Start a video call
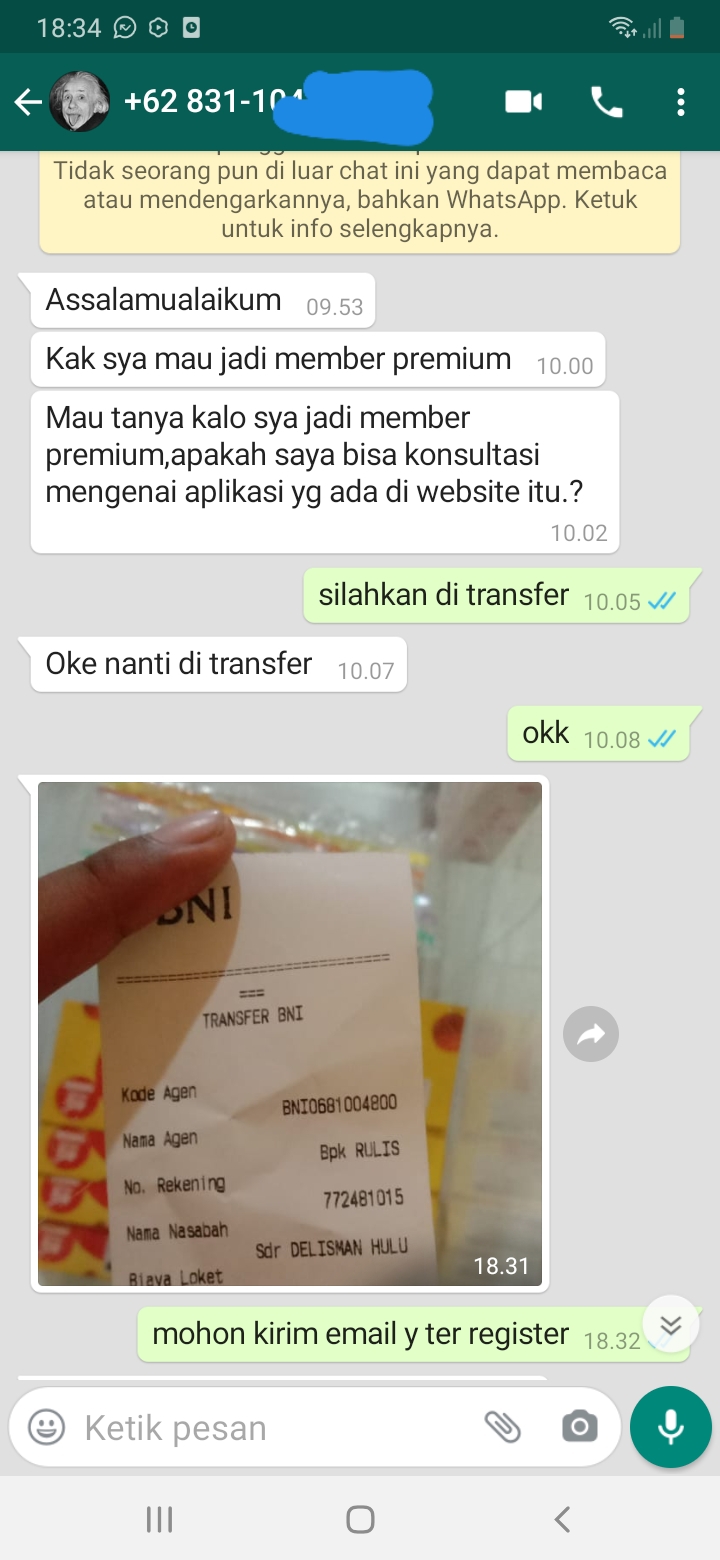This screenshot has height=1560, width=720. click(523, 102)
